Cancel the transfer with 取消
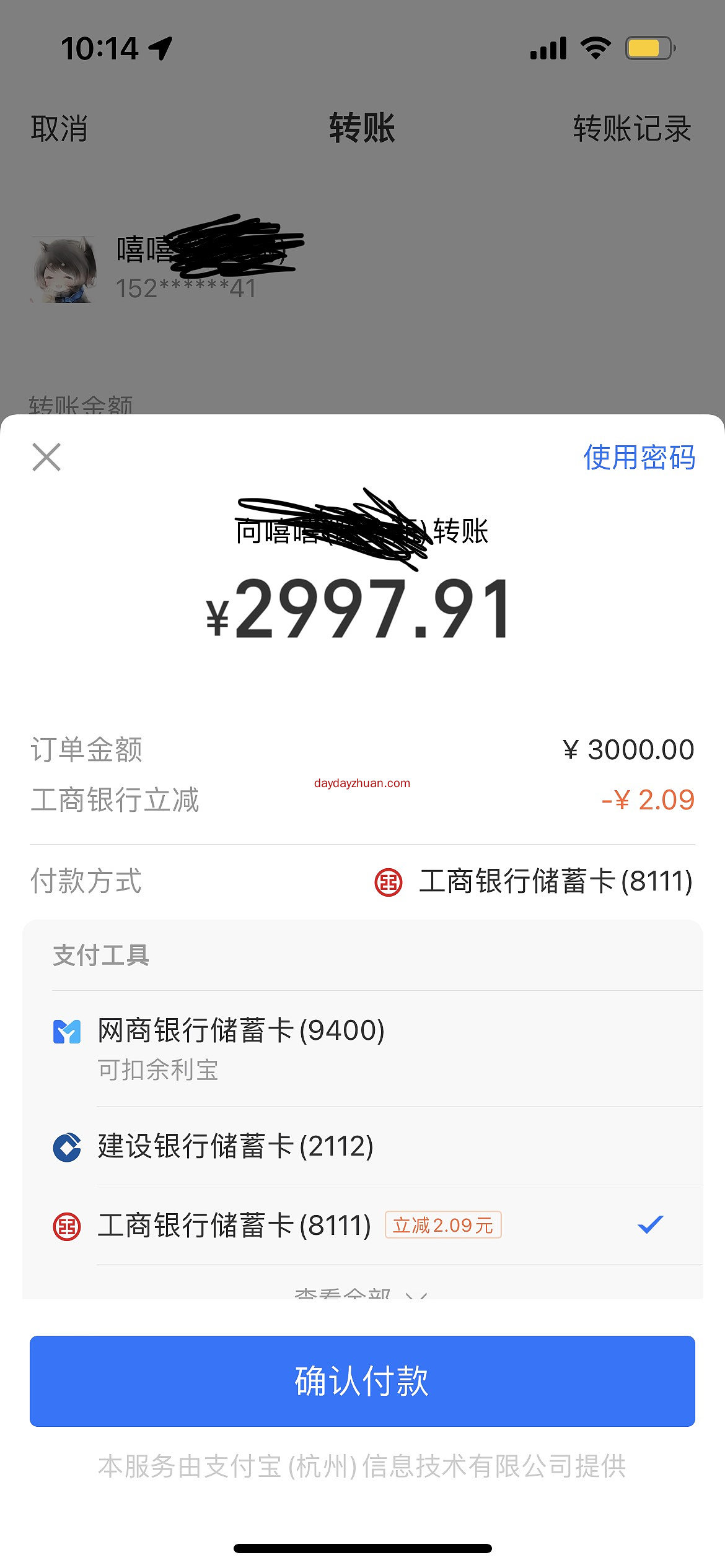 pos(58,130)
